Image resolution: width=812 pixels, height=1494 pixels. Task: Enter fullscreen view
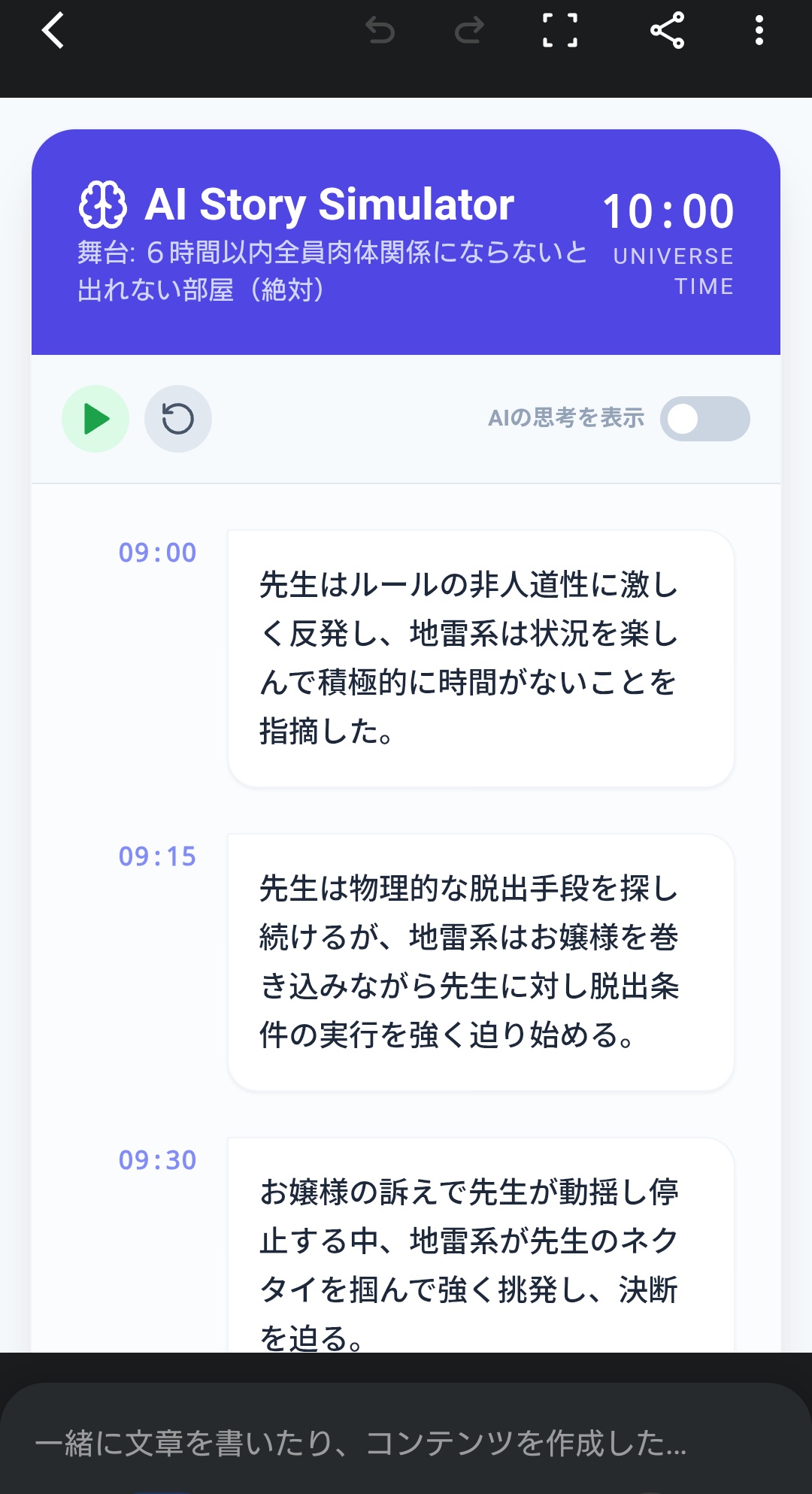pos(560,31)
